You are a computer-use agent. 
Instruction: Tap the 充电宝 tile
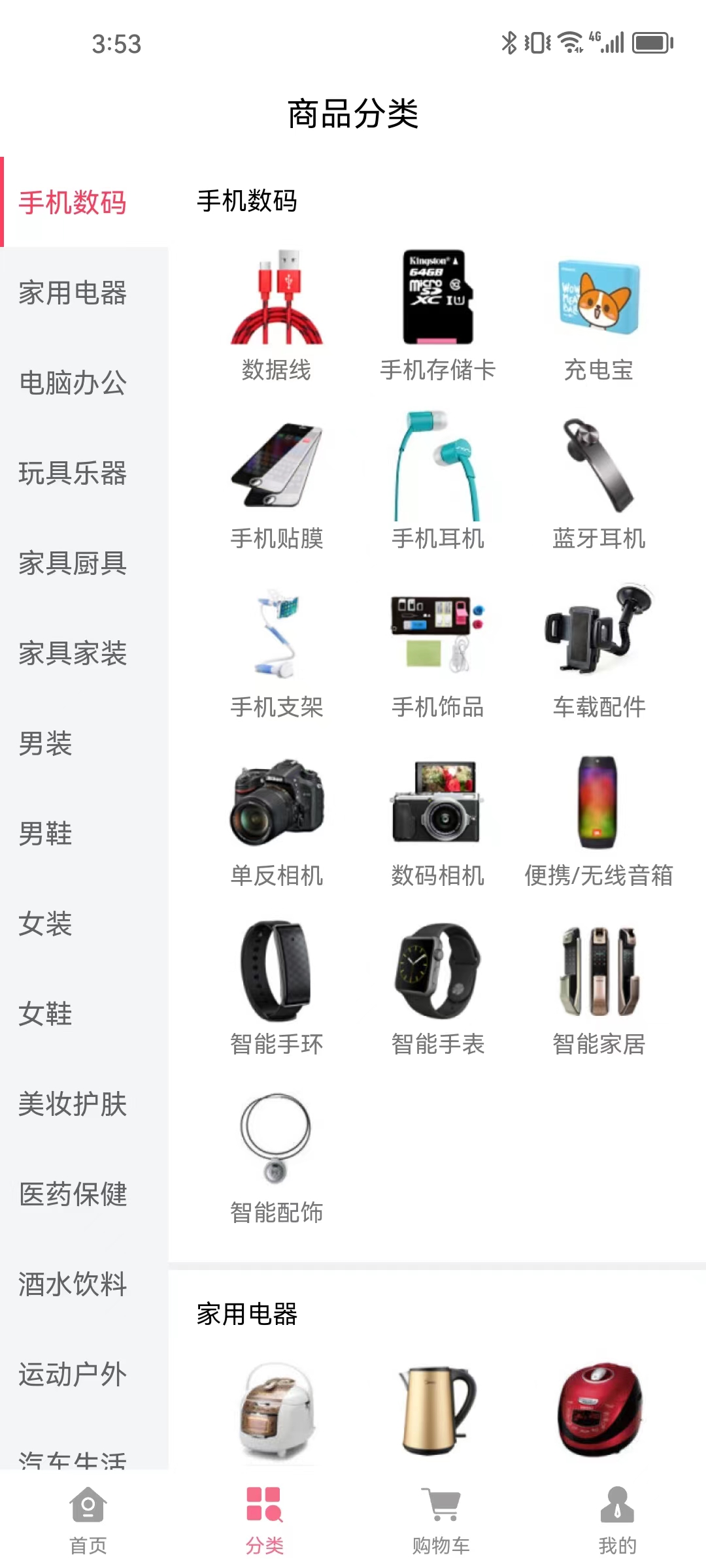click(x=599, y=315)
